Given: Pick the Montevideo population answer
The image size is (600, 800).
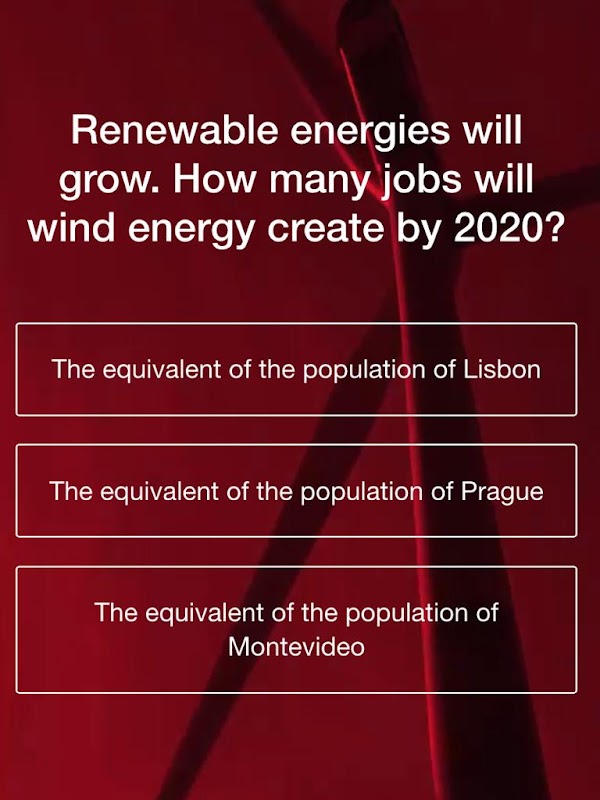Looking at the screenshot, I should click(x=296, y=629).
